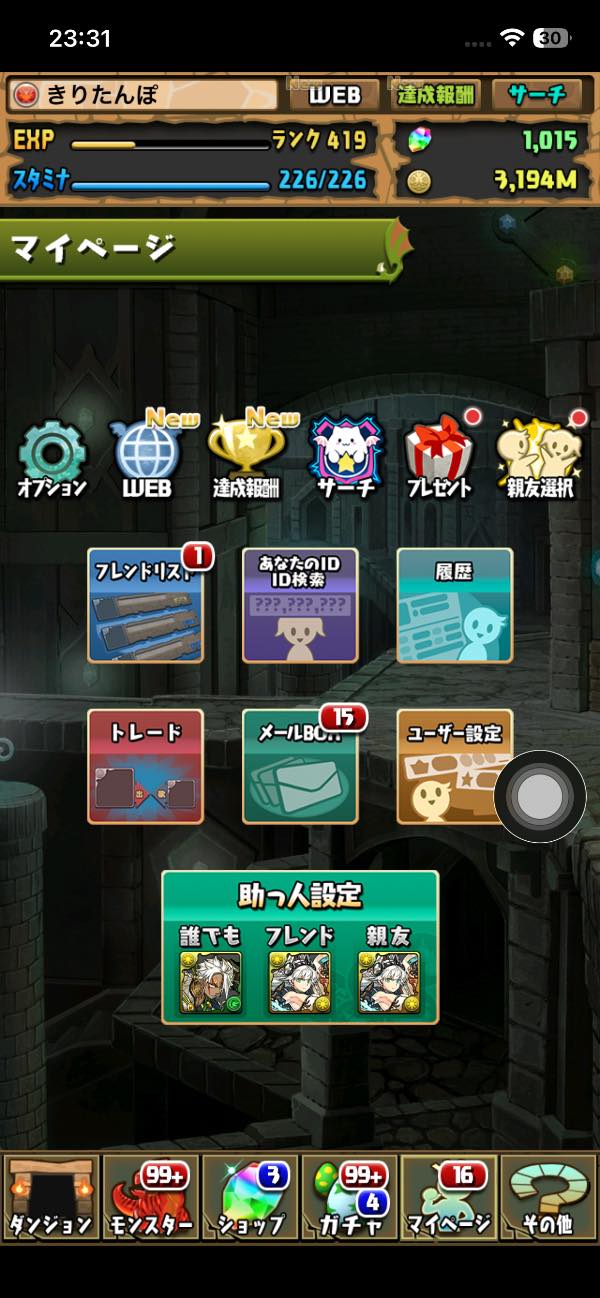The height and width of the screenshot is (1298, 600).
Task: Open the フレンドリスト tile
Action: coord(146,605)
